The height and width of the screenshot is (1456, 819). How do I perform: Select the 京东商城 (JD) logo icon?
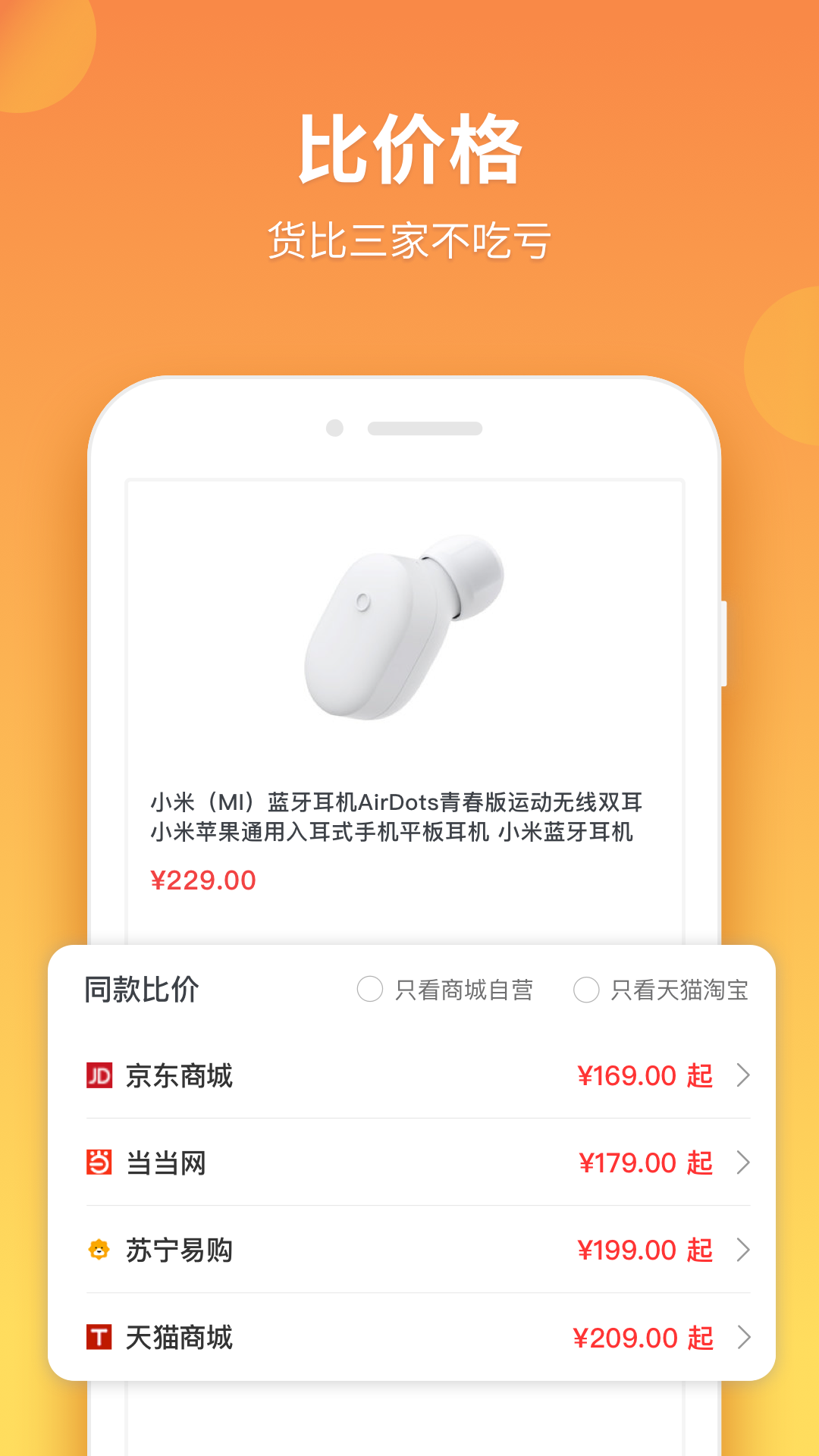(x=99, y=1075)
